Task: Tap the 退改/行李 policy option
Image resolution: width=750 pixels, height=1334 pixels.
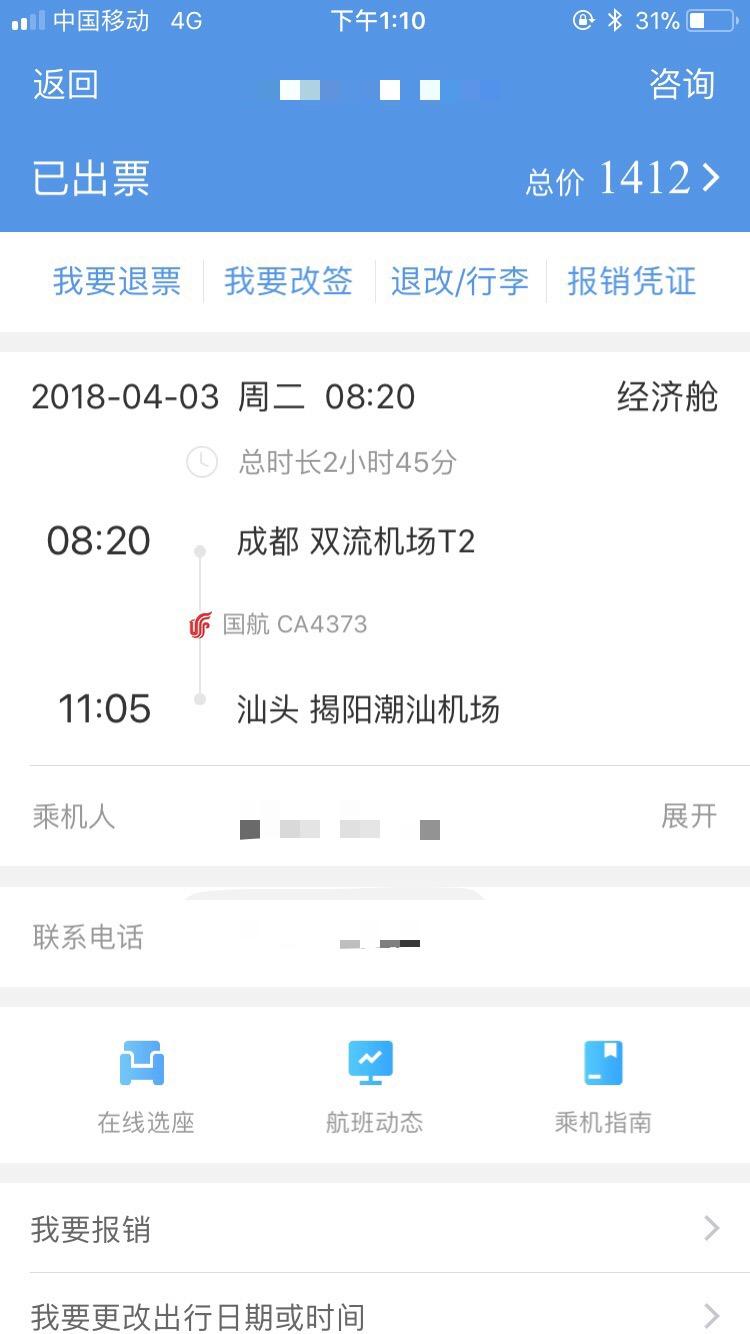Action: point(460,282)
